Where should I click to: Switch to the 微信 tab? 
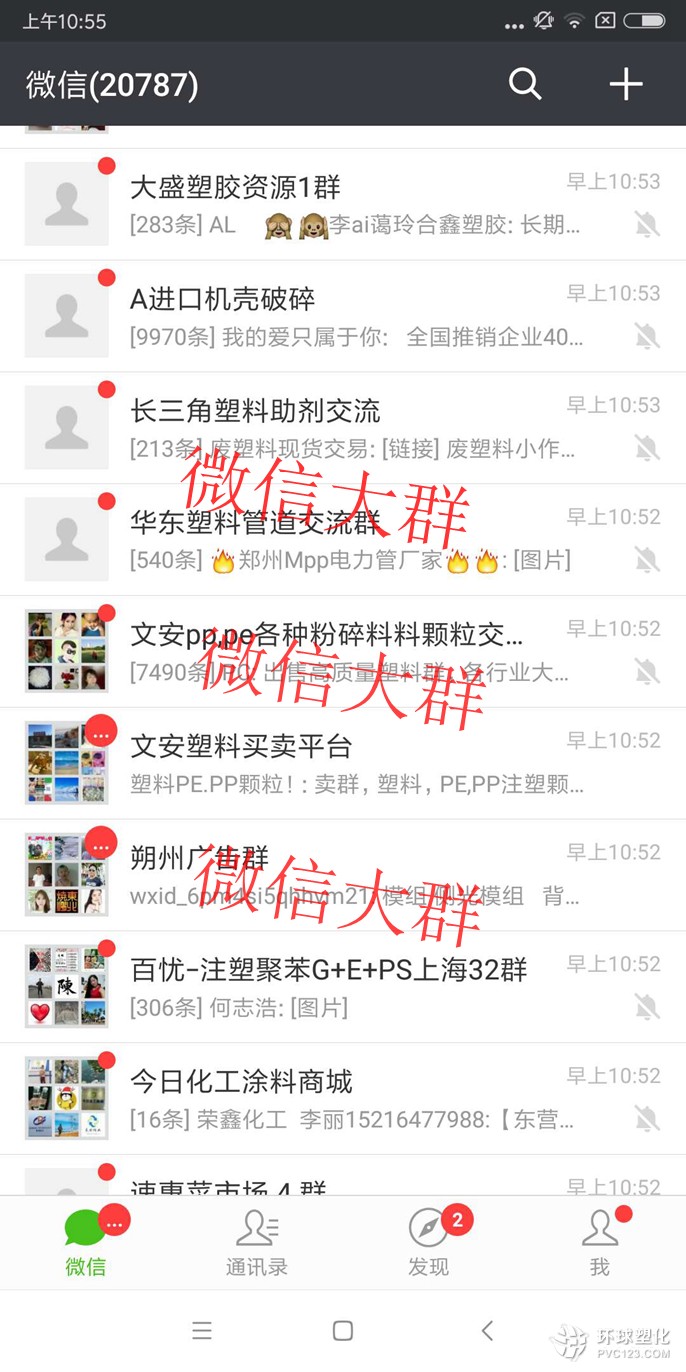(x=86, y=1243)
